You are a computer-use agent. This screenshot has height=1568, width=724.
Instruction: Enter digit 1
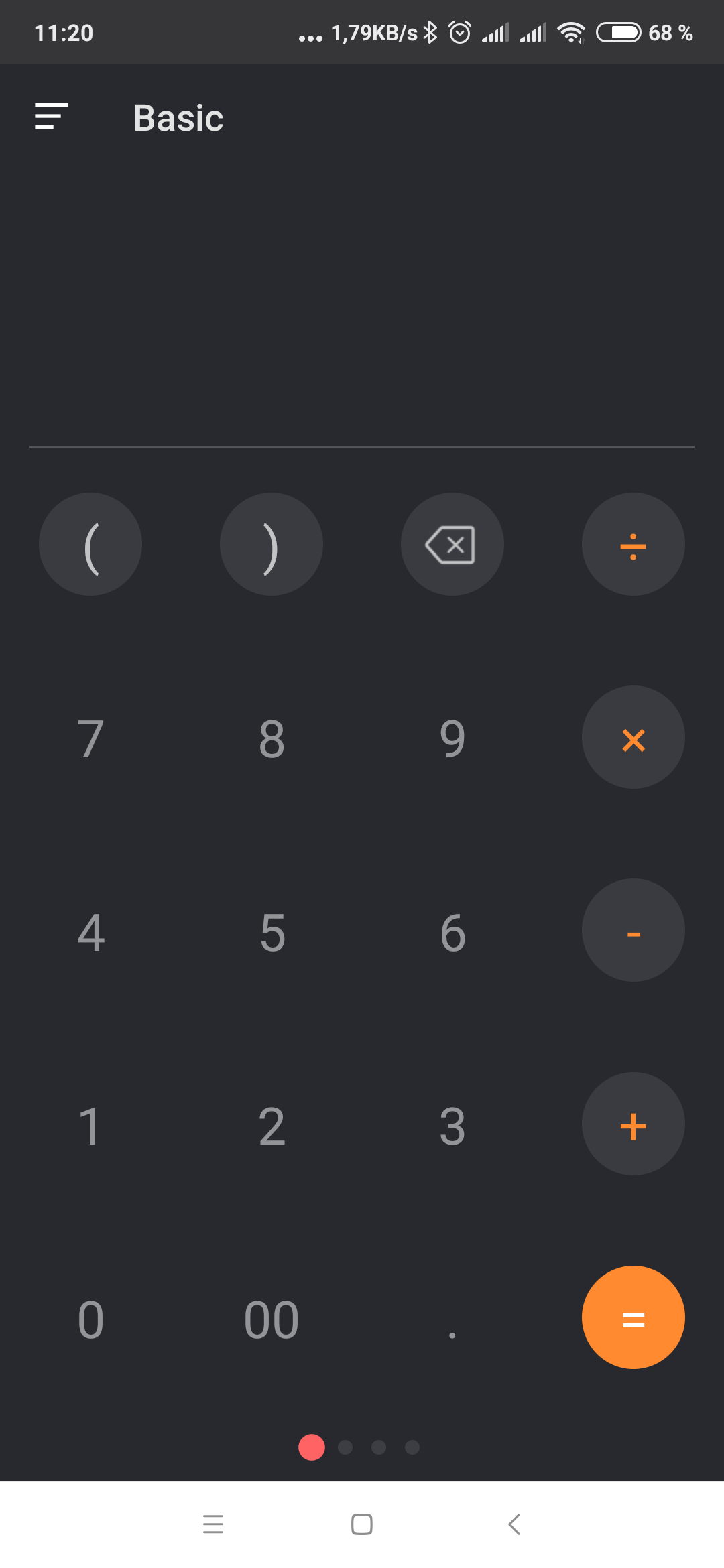pyautogui.click(x=90, y=1126)
